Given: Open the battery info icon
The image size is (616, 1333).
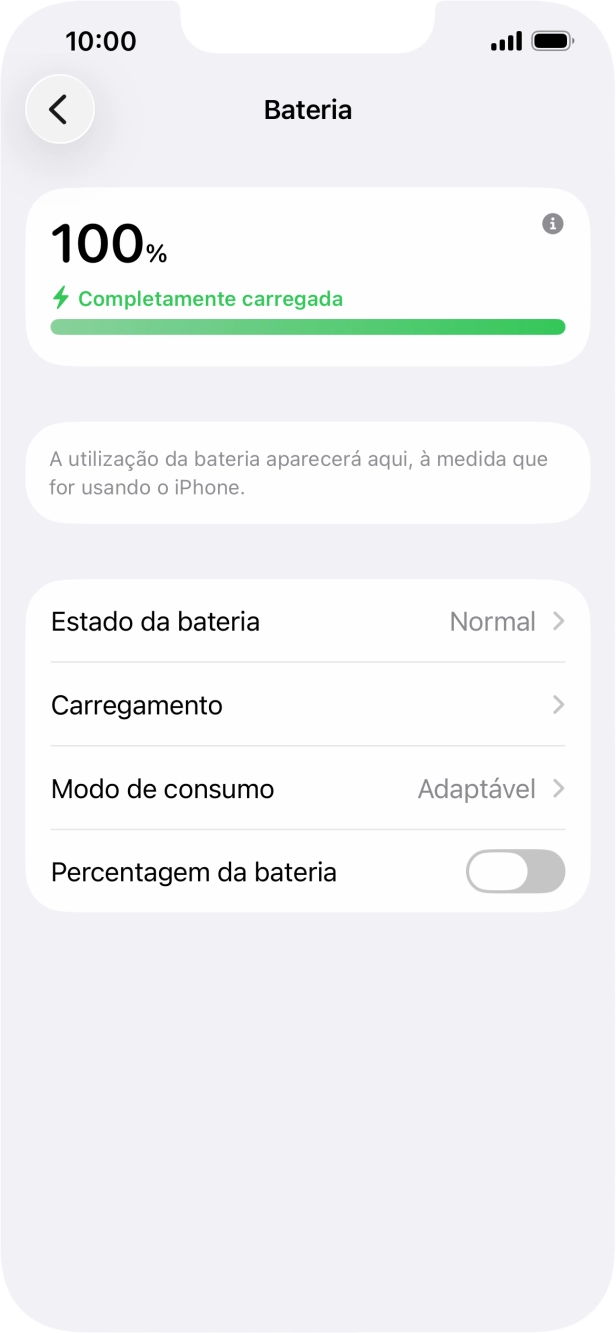Looking at the screenshot, I should [552, 224].
